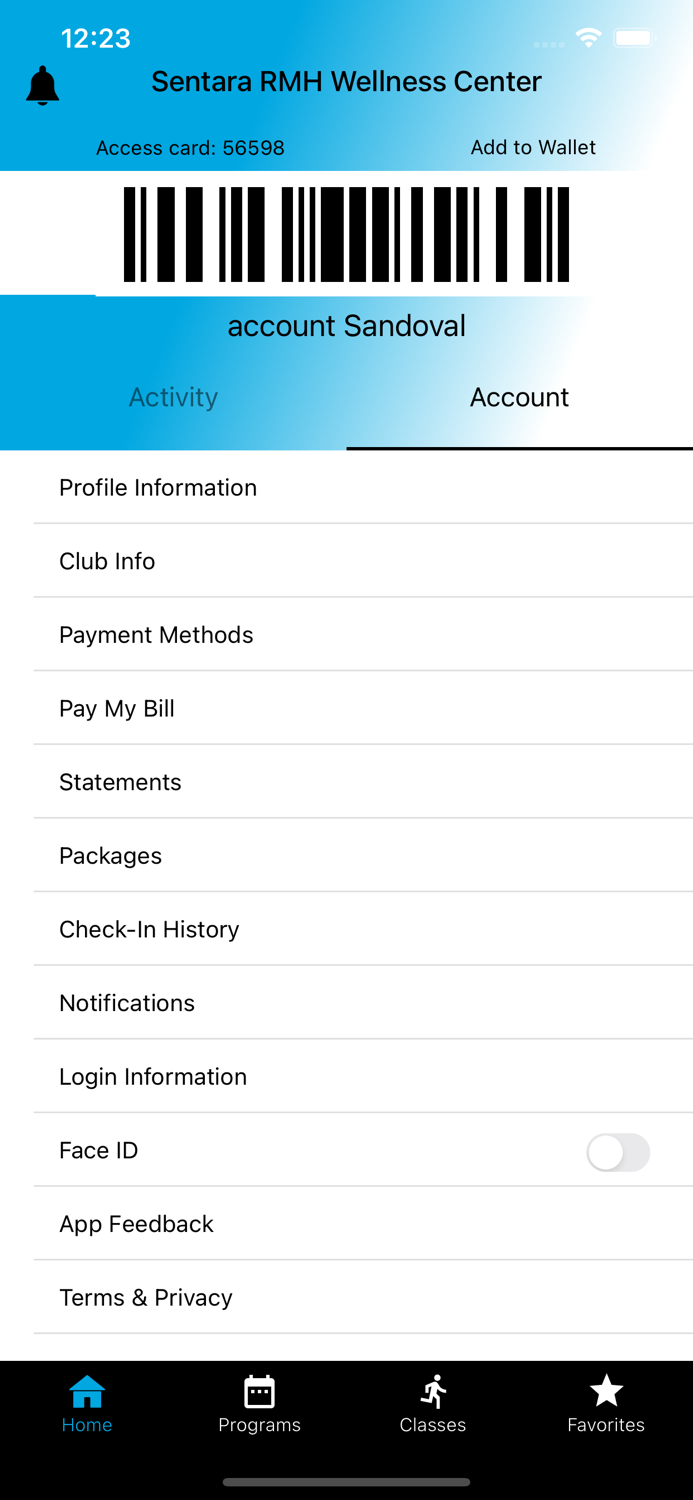This screenshot has height=1500, width=693.
Task: Open the notifications bell
Action: click(x=42, y=87)
